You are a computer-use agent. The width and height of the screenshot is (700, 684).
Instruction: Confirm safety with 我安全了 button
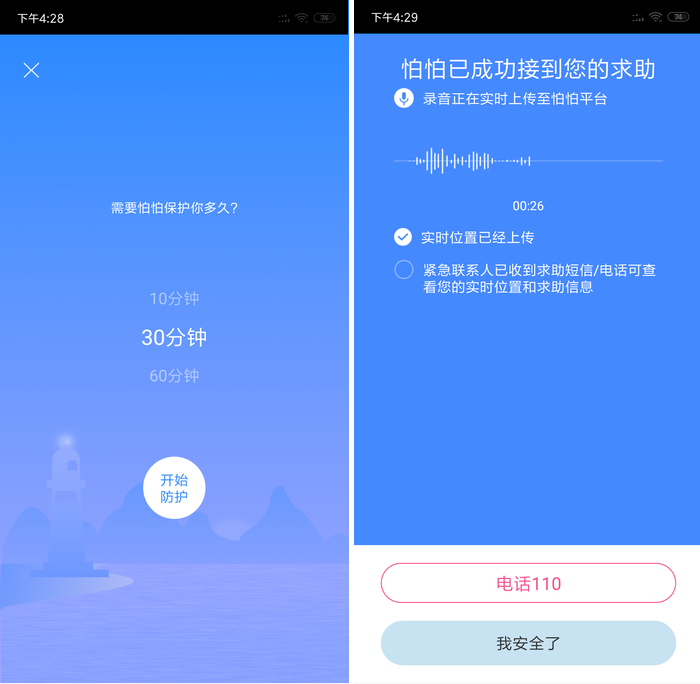(x=528, y=643)
